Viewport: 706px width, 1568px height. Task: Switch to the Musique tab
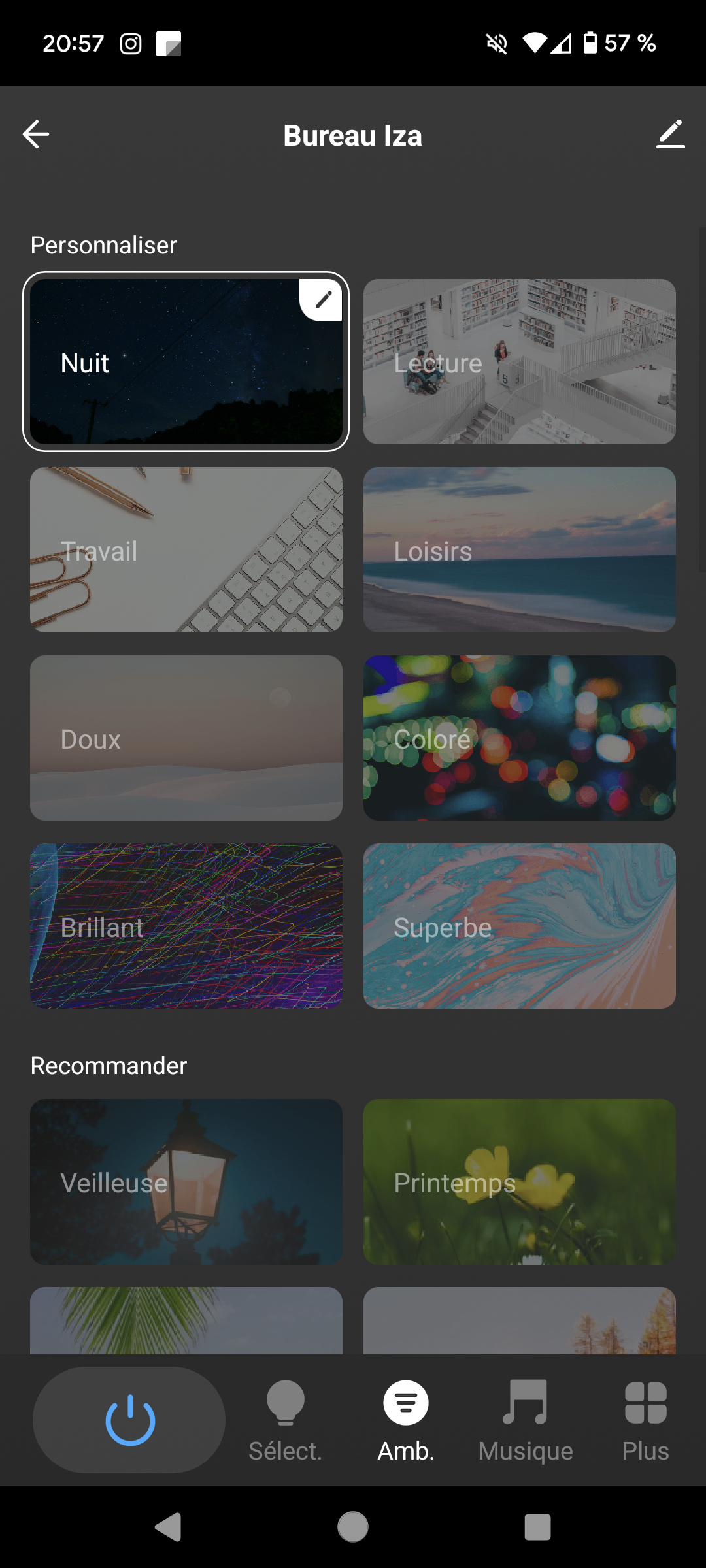pos(526,1420)
